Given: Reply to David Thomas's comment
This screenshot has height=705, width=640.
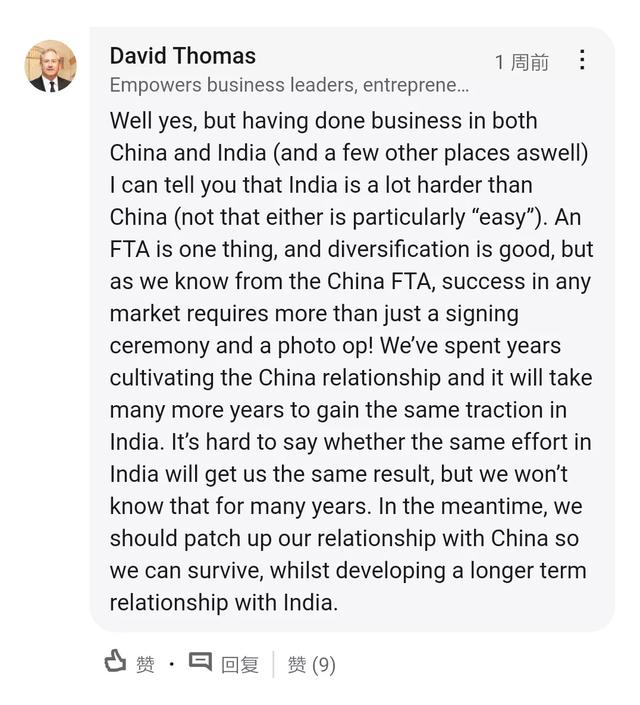Looking at the screenshot, I should pyautogui.click(x=225, y=663).
